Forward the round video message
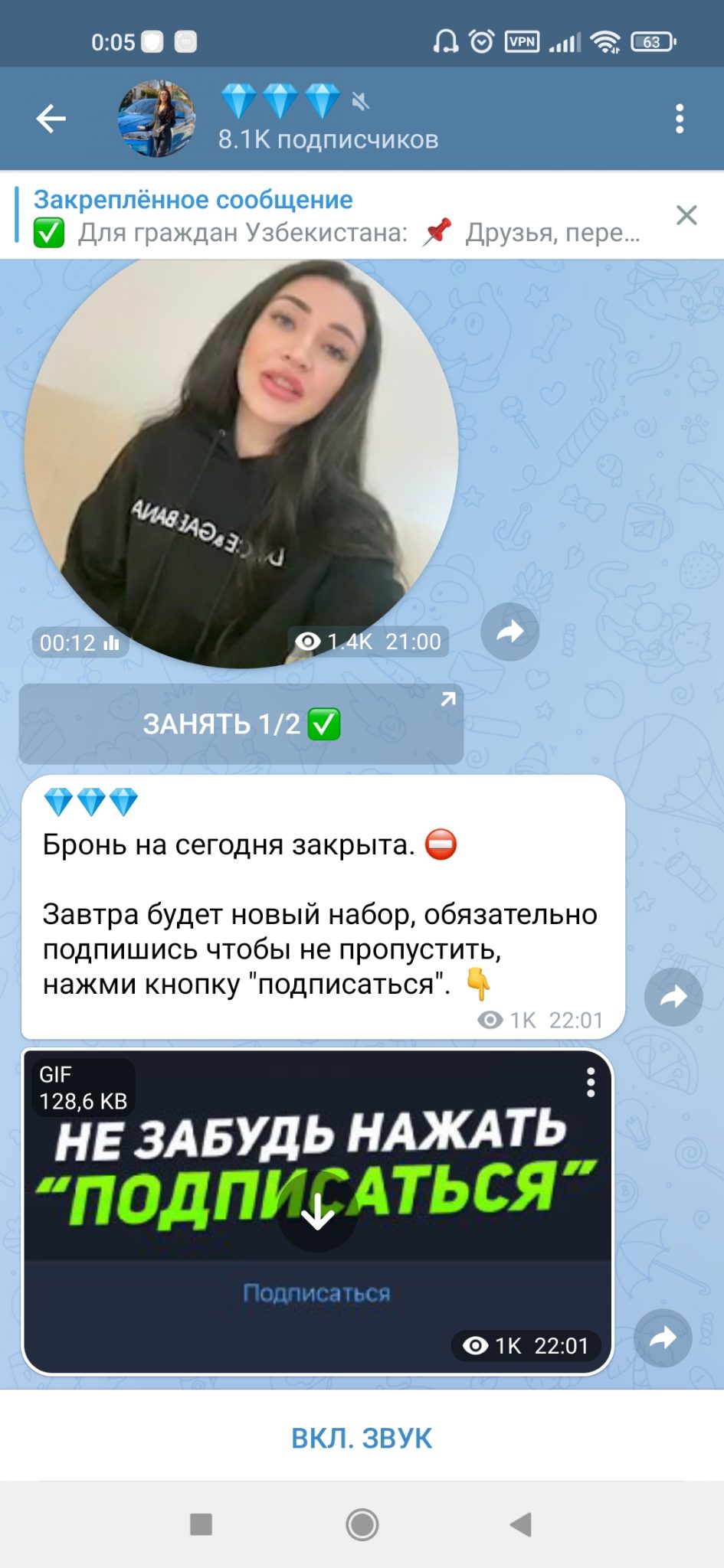The height and width of the screenshot is (1568, 724). click(x=509, y=632)
